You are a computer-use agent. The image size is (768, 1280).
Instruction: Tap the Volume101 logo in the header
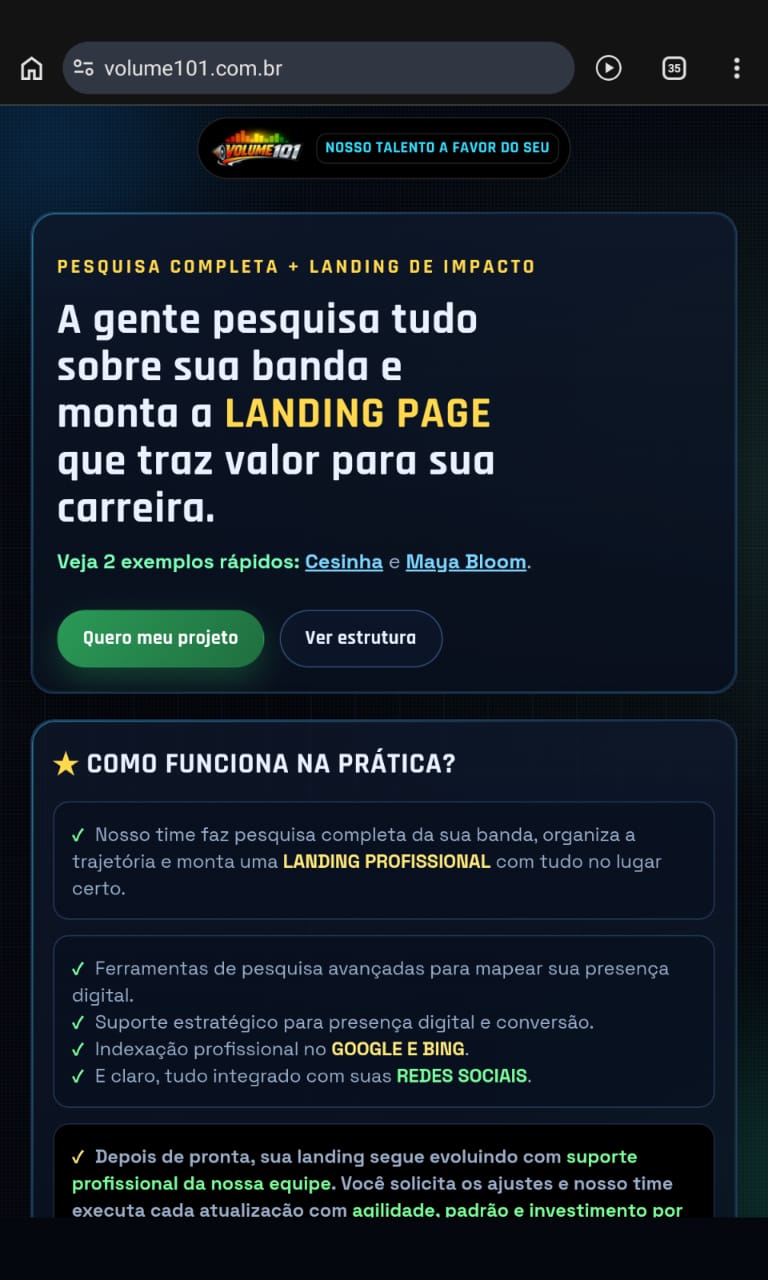coord(260,147)
